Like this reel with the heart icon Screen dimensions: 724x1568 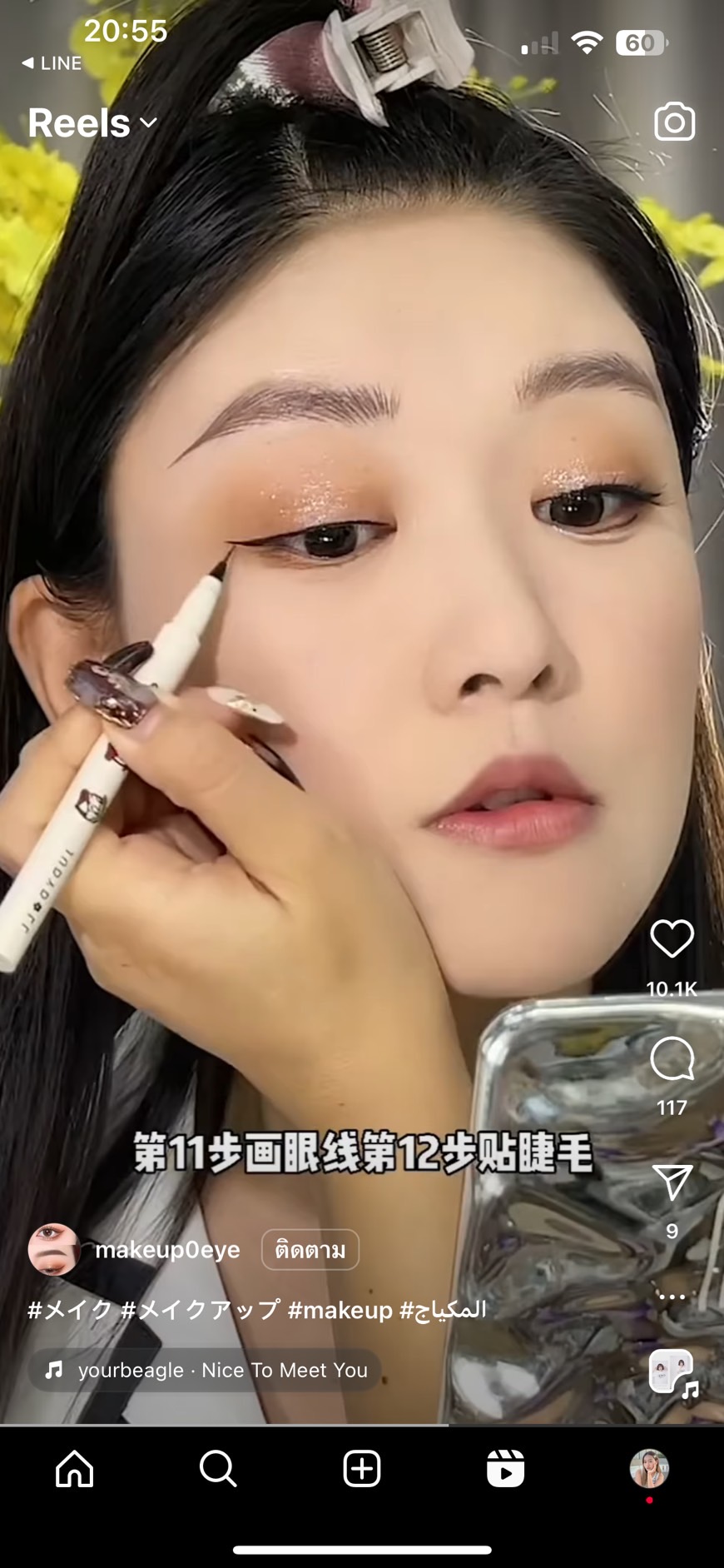(x=672, y=938)
